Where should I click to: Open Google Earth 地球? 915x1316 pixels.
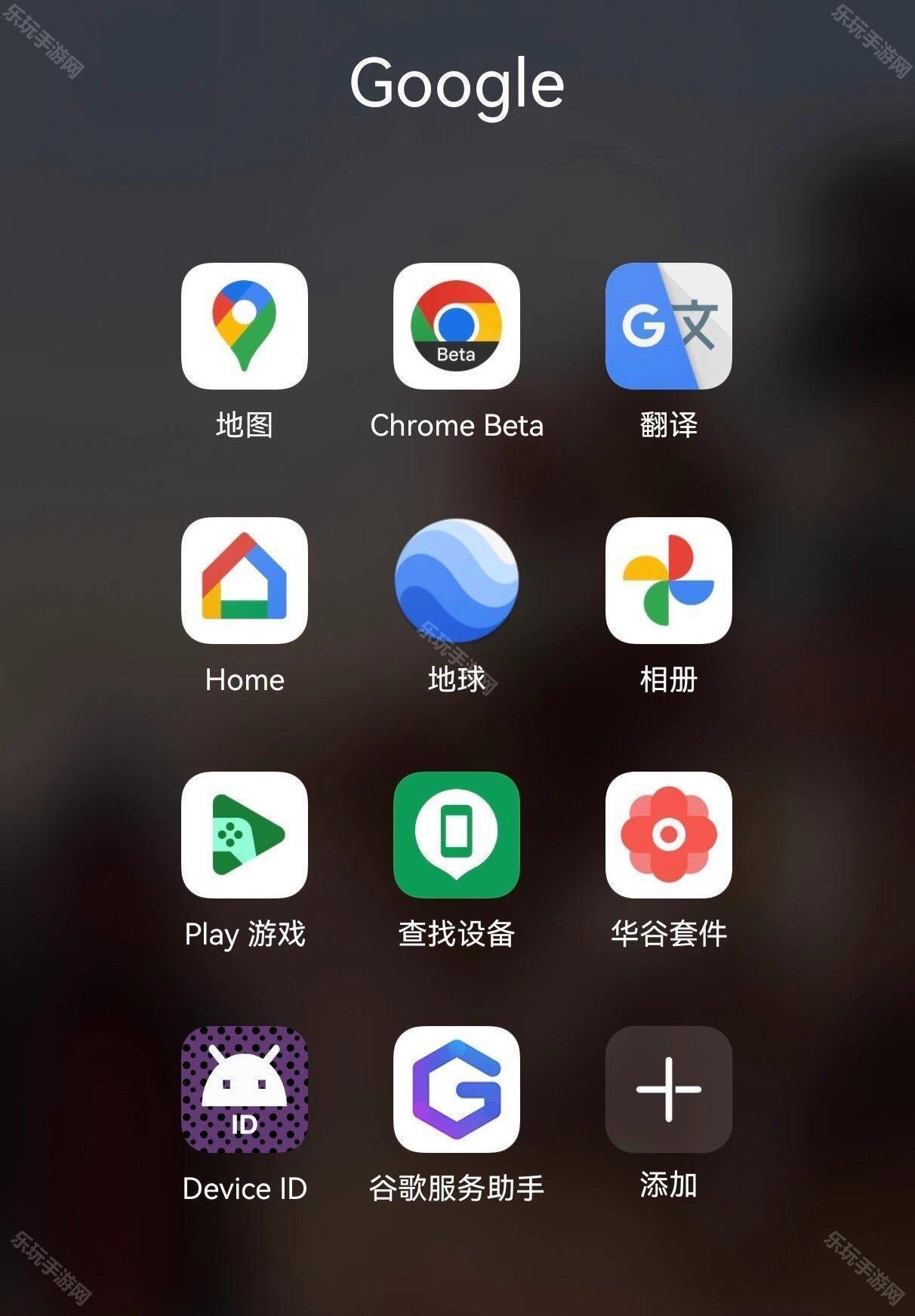[457, 583]
